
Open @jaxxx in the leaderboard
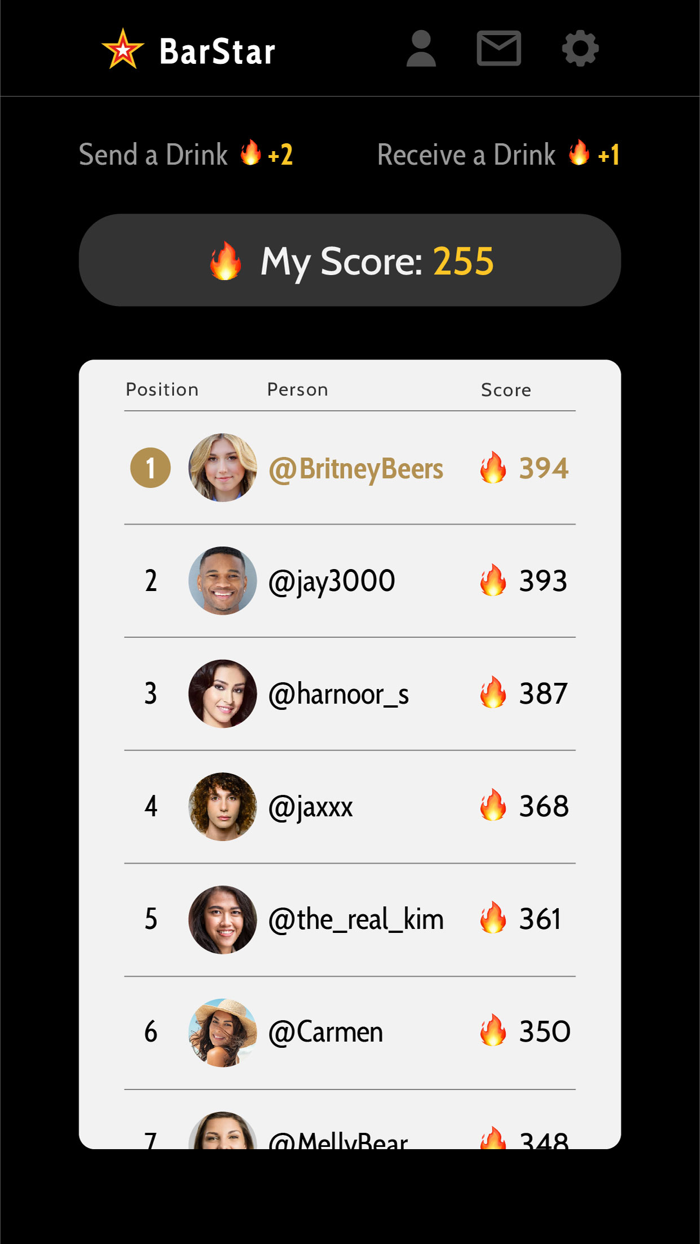pos(311,807)
